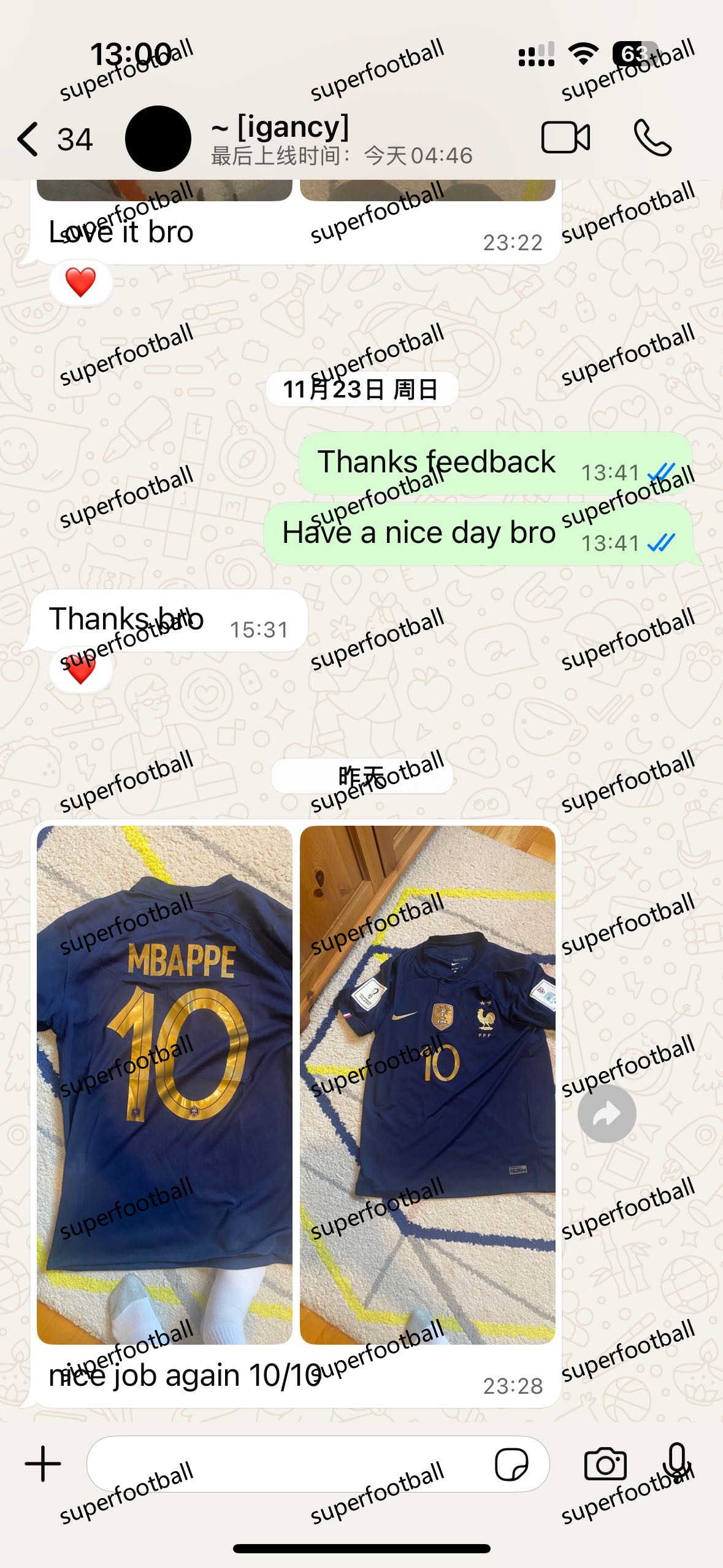Open the France jersey front photo
Viewport: 723px width, 1568px height.
tap(427, 1085)
